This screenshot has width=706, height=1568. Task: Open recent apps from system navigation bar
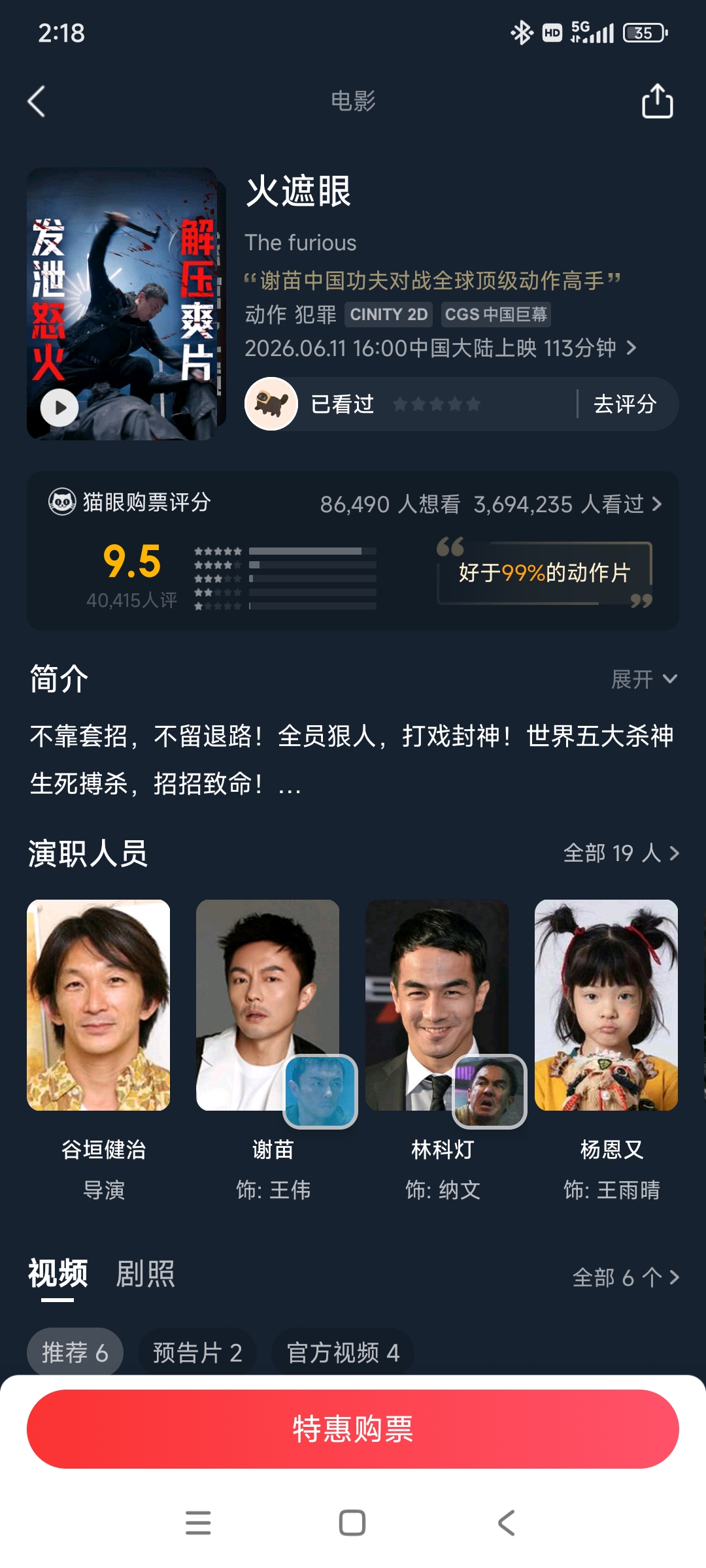198,1523
